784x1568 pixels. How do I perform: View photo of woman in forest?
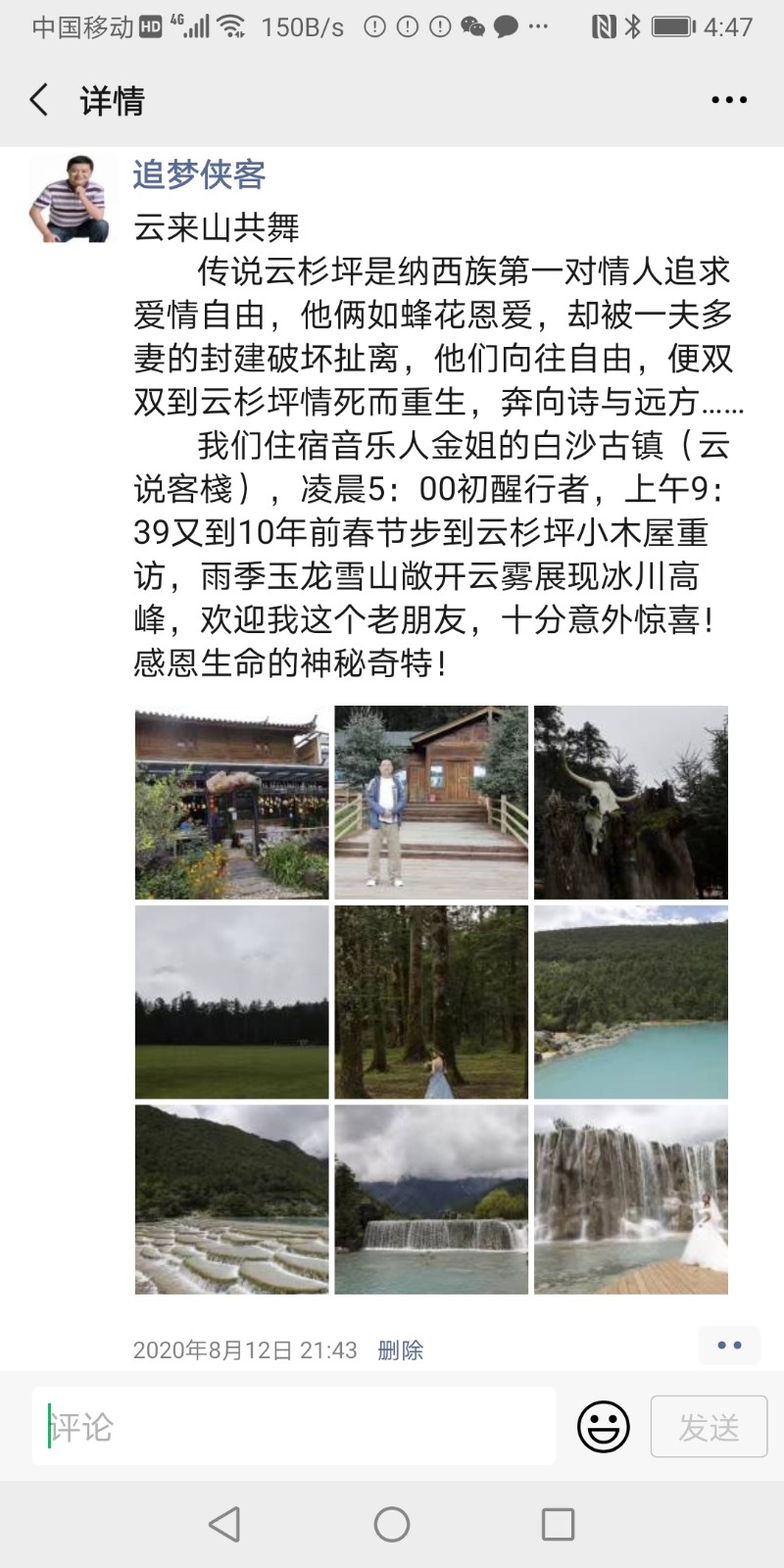pos(431,1002)
